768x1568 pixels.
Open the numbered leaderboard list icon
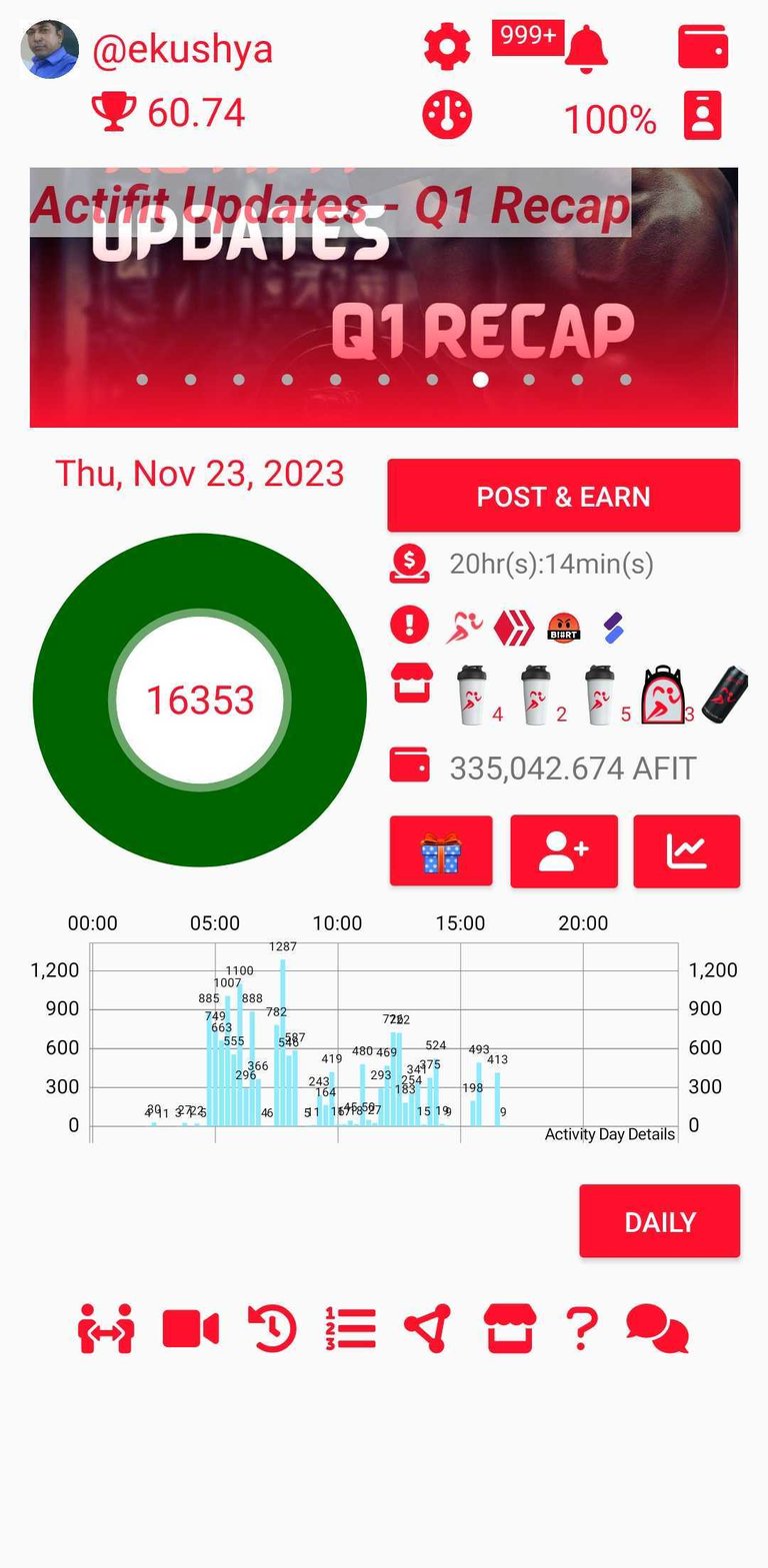[x=350, y=1330]
